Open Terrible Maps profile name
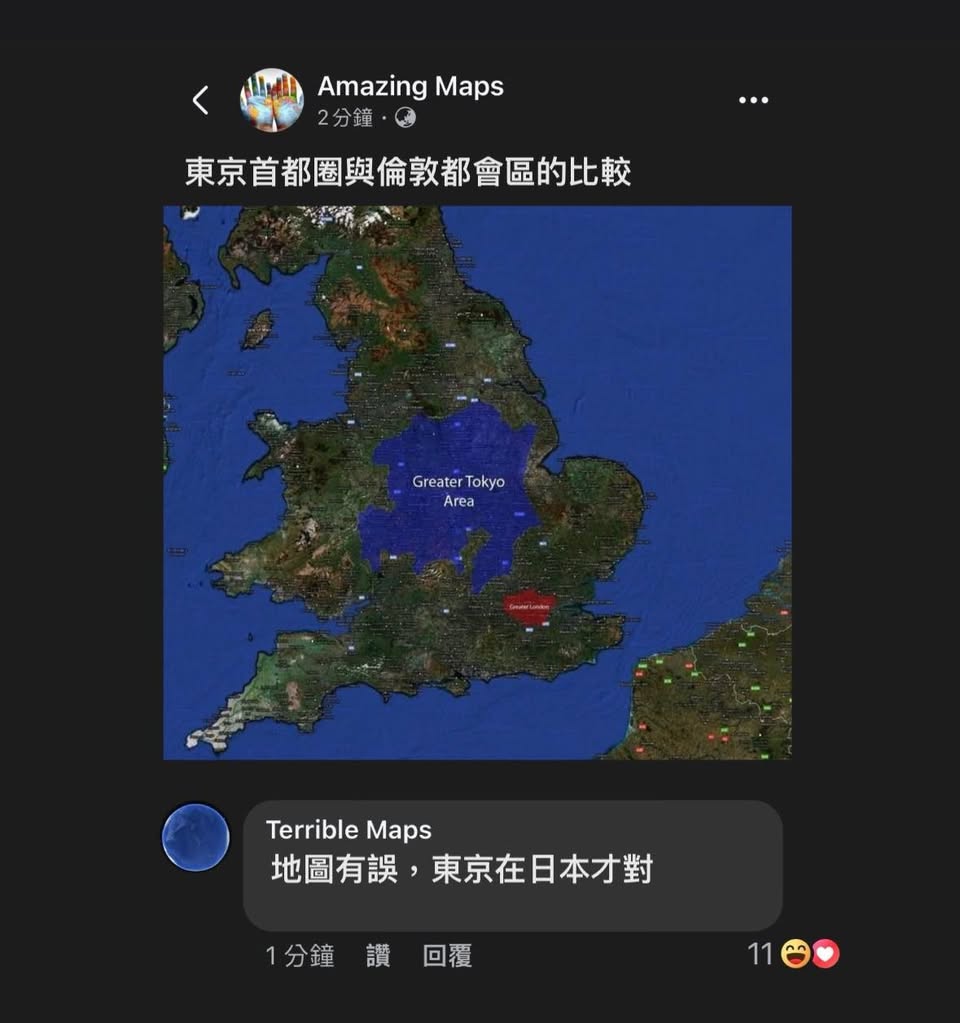This screenshot has width=960, height=1023. point(349,829)
